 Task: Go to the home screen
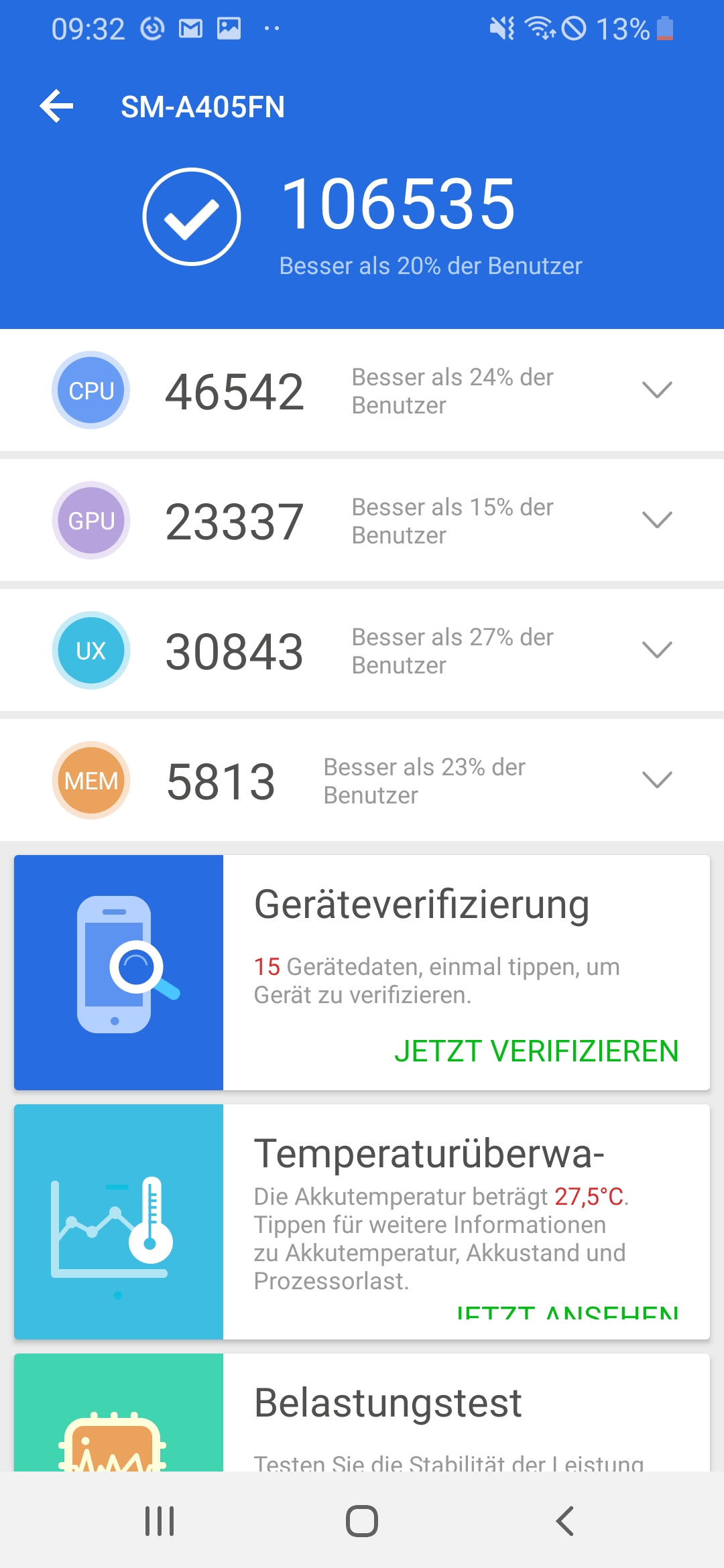point(362,1521)
